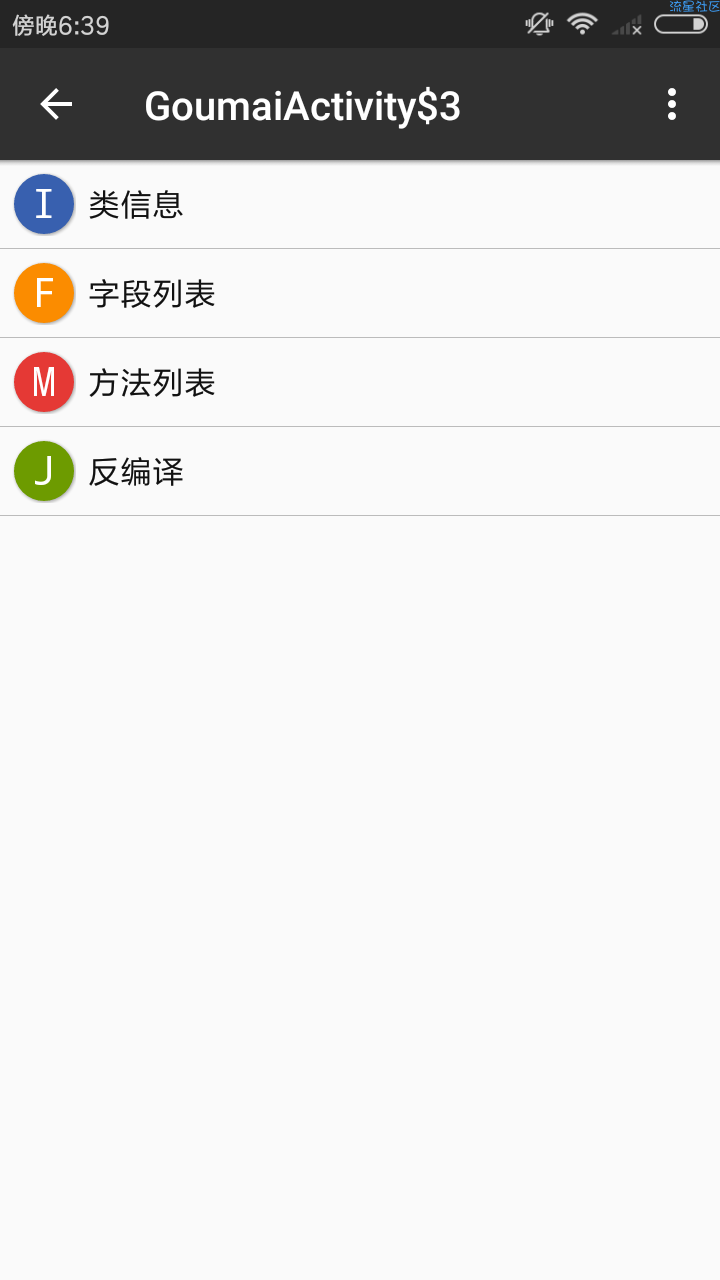This screenshot has width=720, height=1280.
Task: Open 方法列表 method list
Action: (360, 382)
